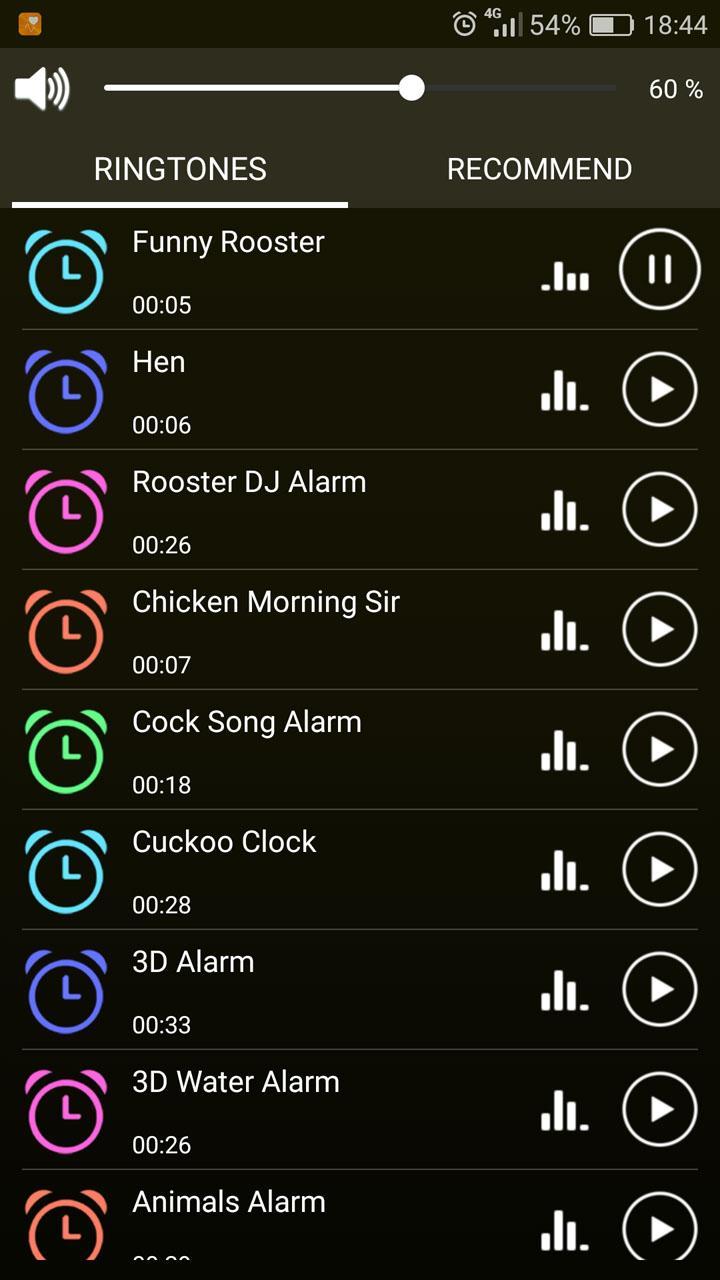Play the 3D Alarm ringtone
Screen dimensions: 720x1280
659,989
